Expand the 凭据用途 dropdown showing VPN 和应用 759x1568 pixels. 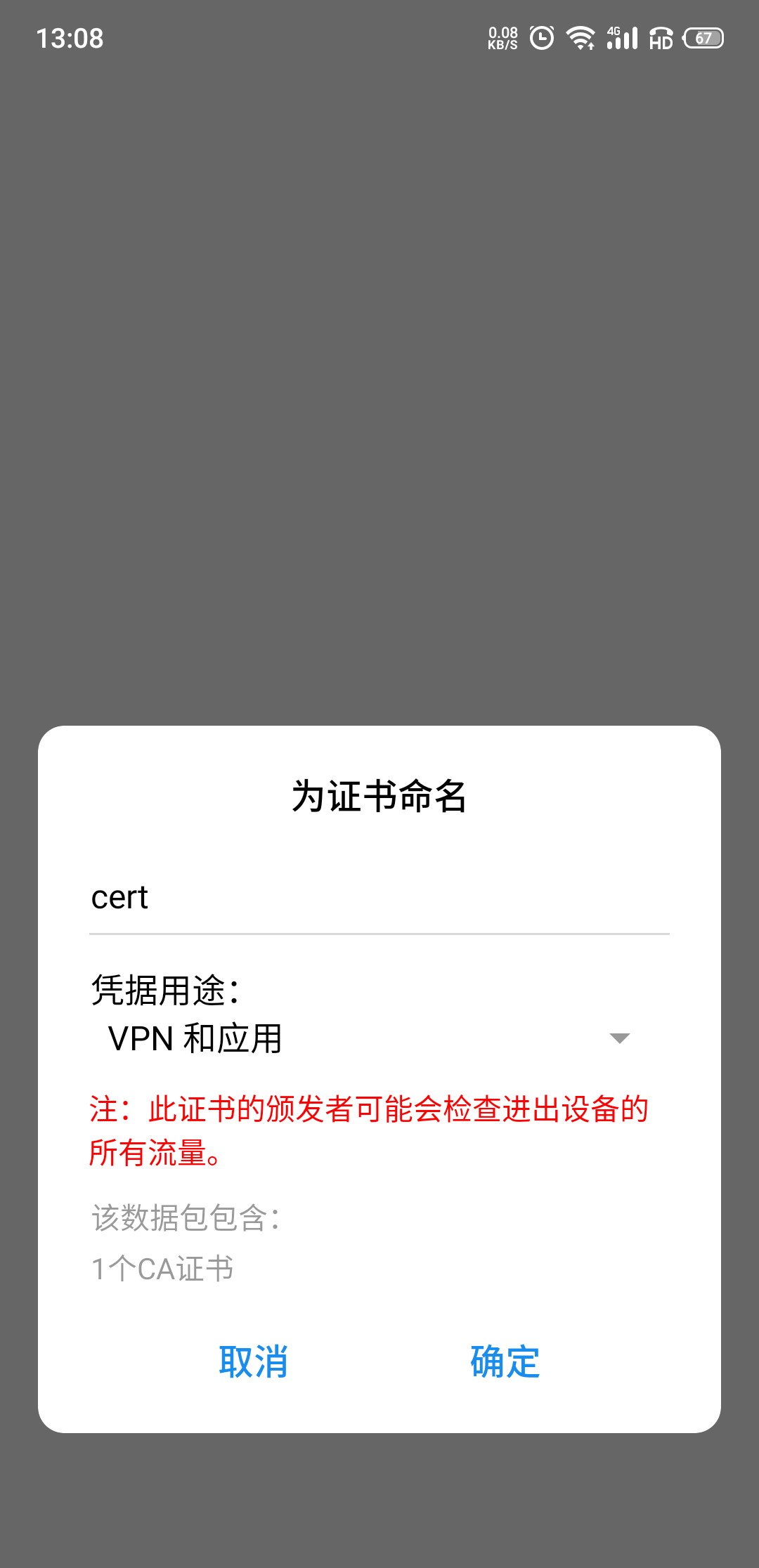coord(369,1038)
